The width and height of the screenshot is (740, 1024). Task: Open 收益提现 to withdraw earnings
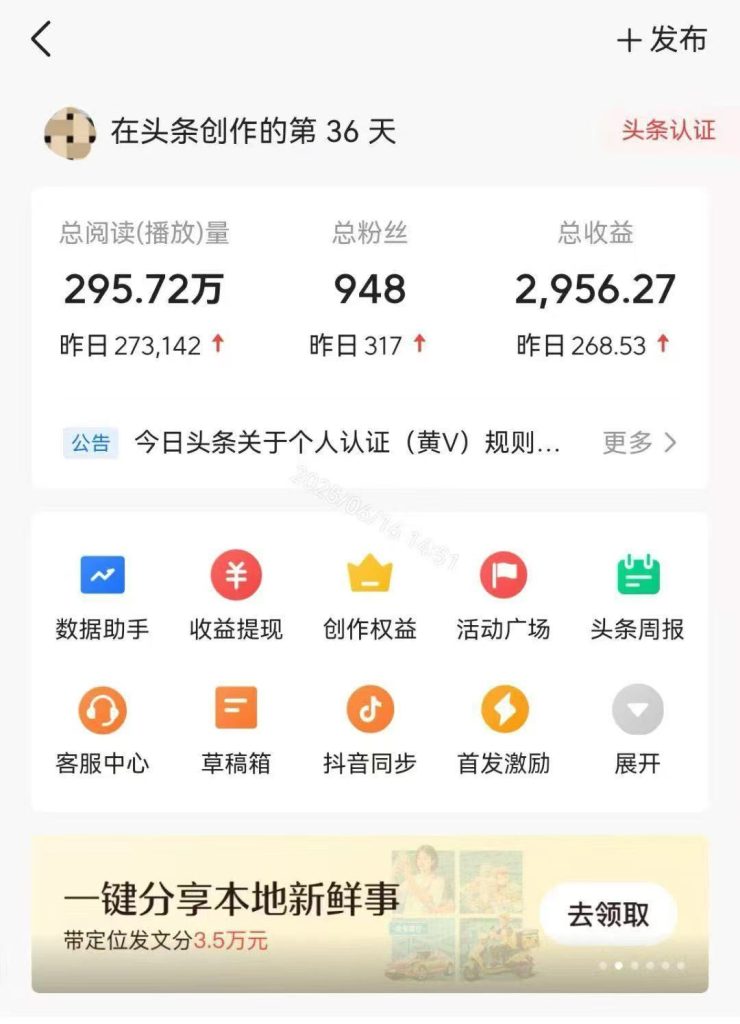point(236,594)
